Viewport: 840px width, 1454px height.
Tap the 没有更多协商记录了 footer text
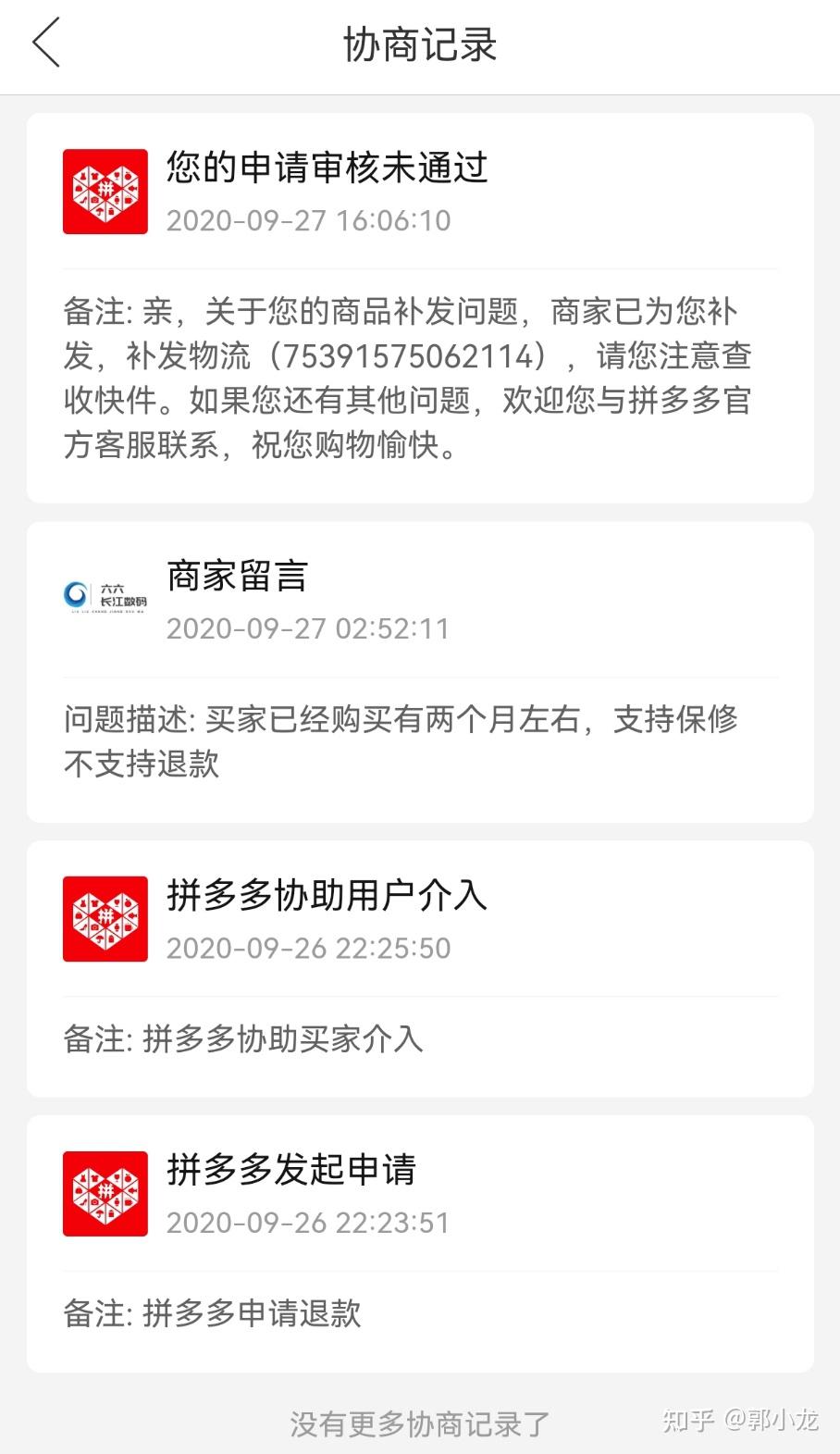point(419,1421)
